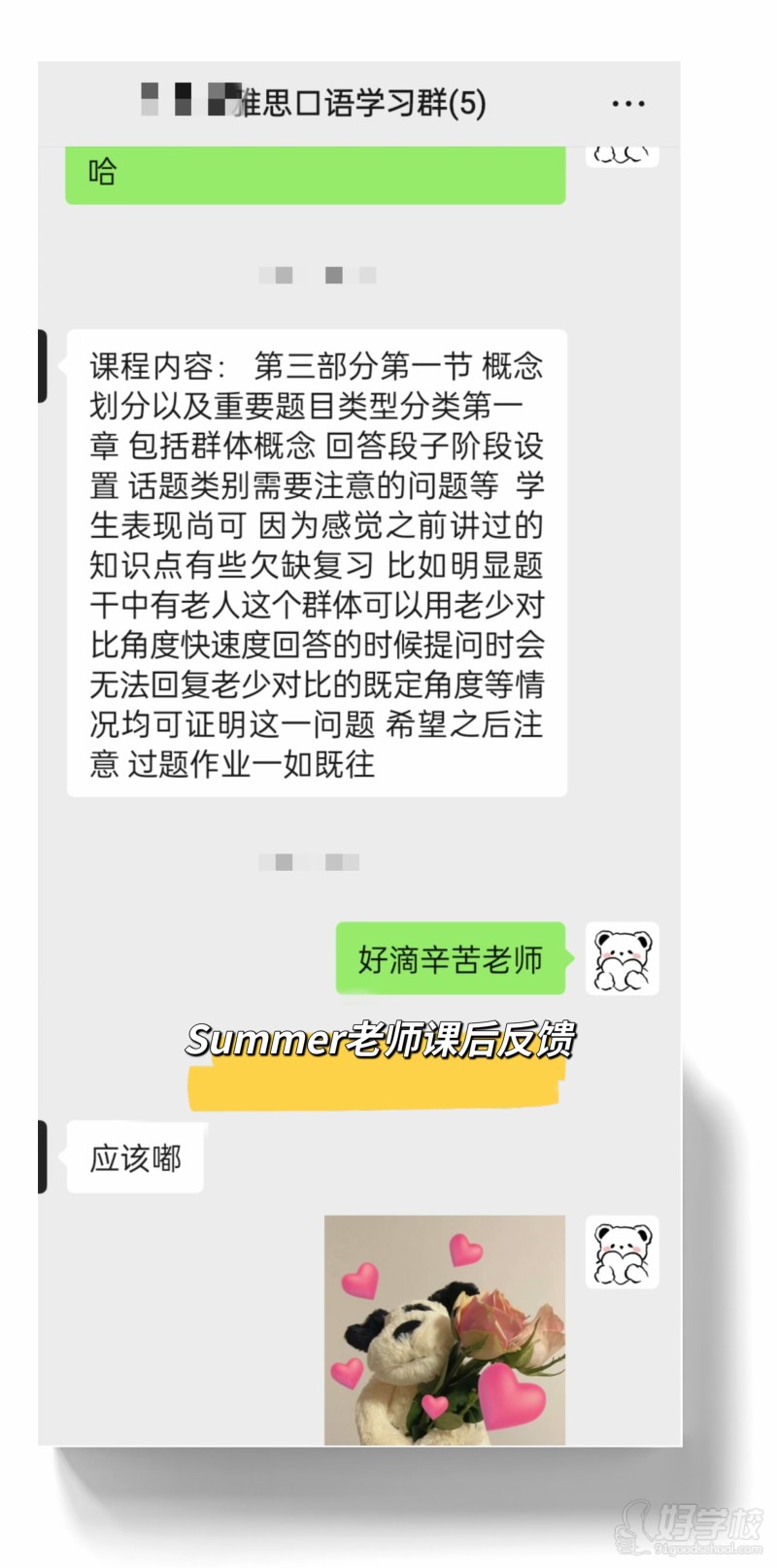Tap the panda avatar next to the flower photo
This screenshot has width=777, height=1568.
click(x=623, y=1252)
